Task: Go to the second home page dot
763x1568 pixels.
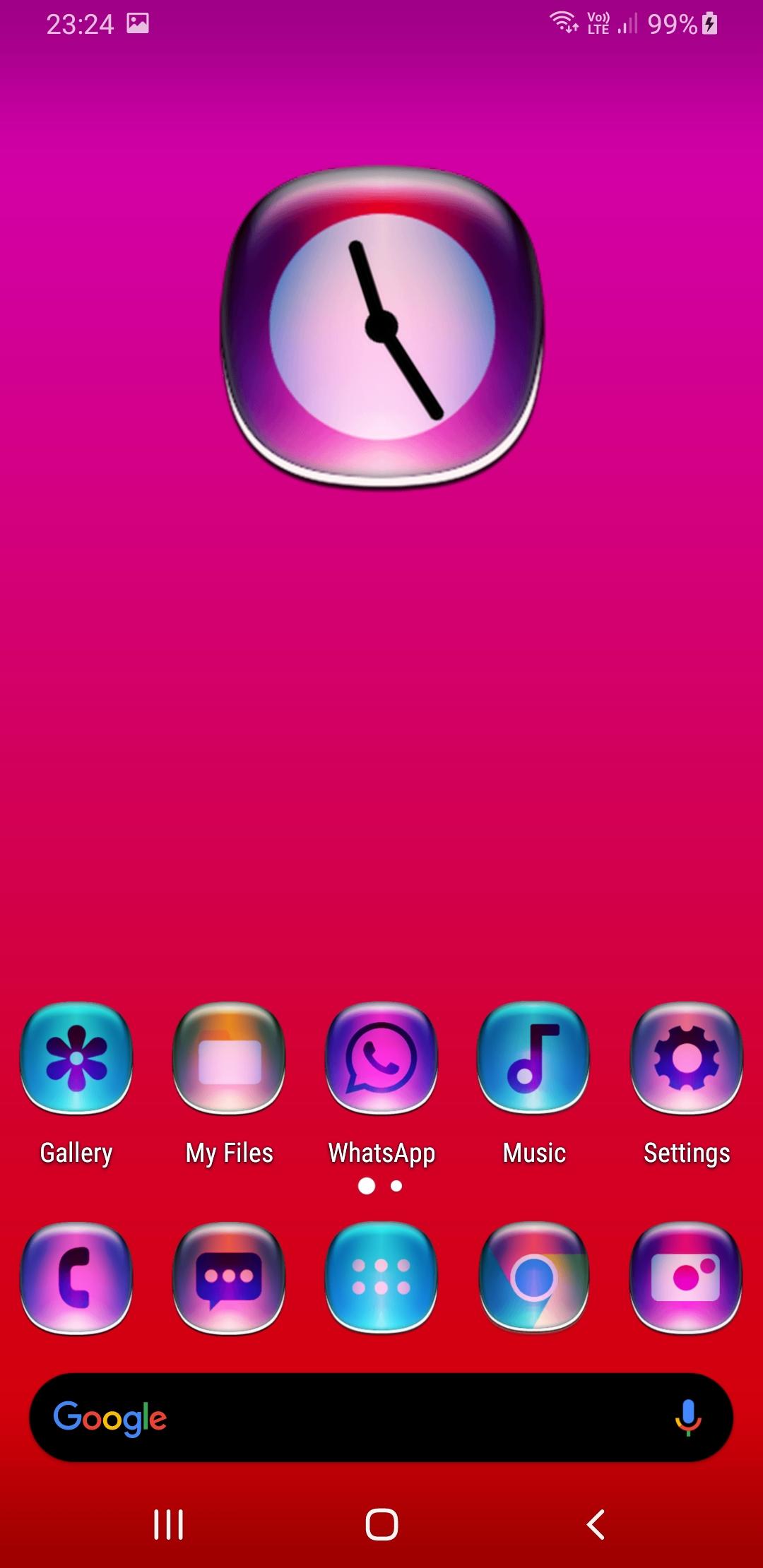Action: (396, 1186)
